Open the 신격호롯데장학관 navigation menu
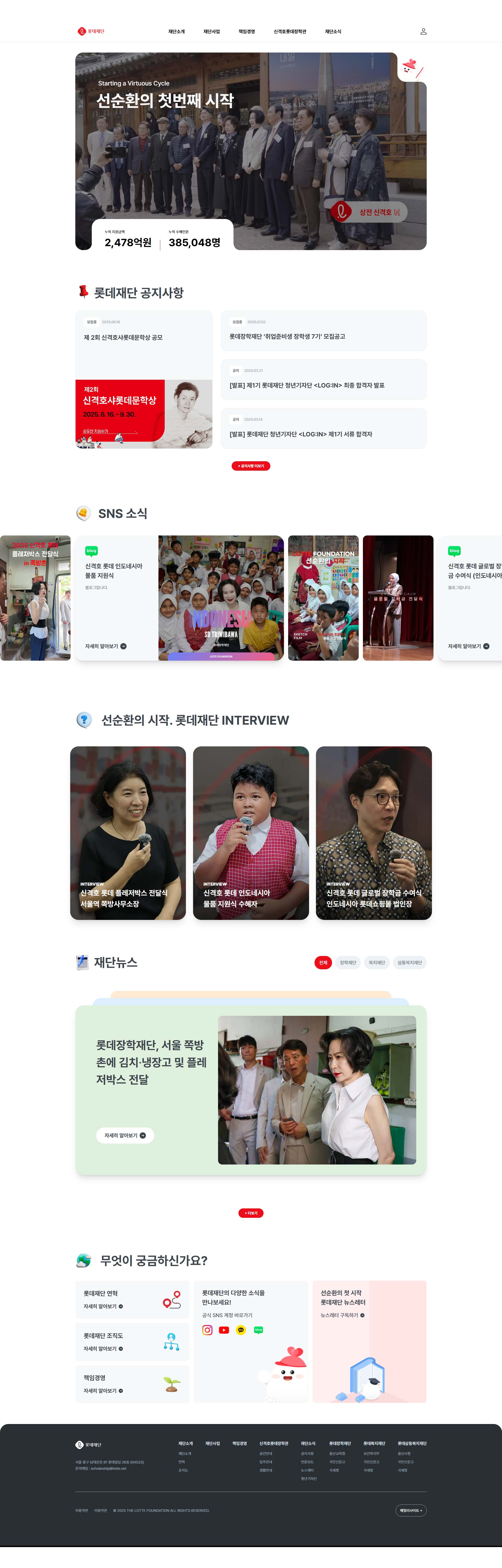Image resolution: width=502 pixels, height=1568 pixels. click(x=289, y=32)
